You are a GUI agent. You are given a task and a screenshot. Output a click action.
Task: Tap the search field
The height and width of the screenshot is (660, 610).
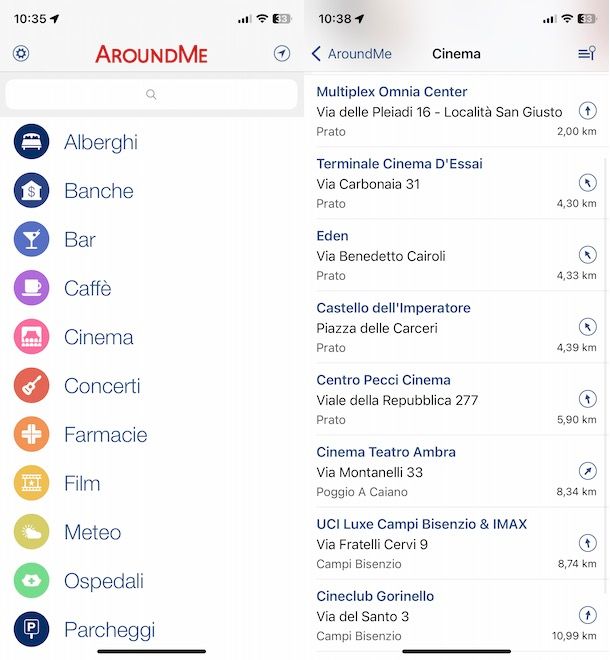click(x=151, y=95)
